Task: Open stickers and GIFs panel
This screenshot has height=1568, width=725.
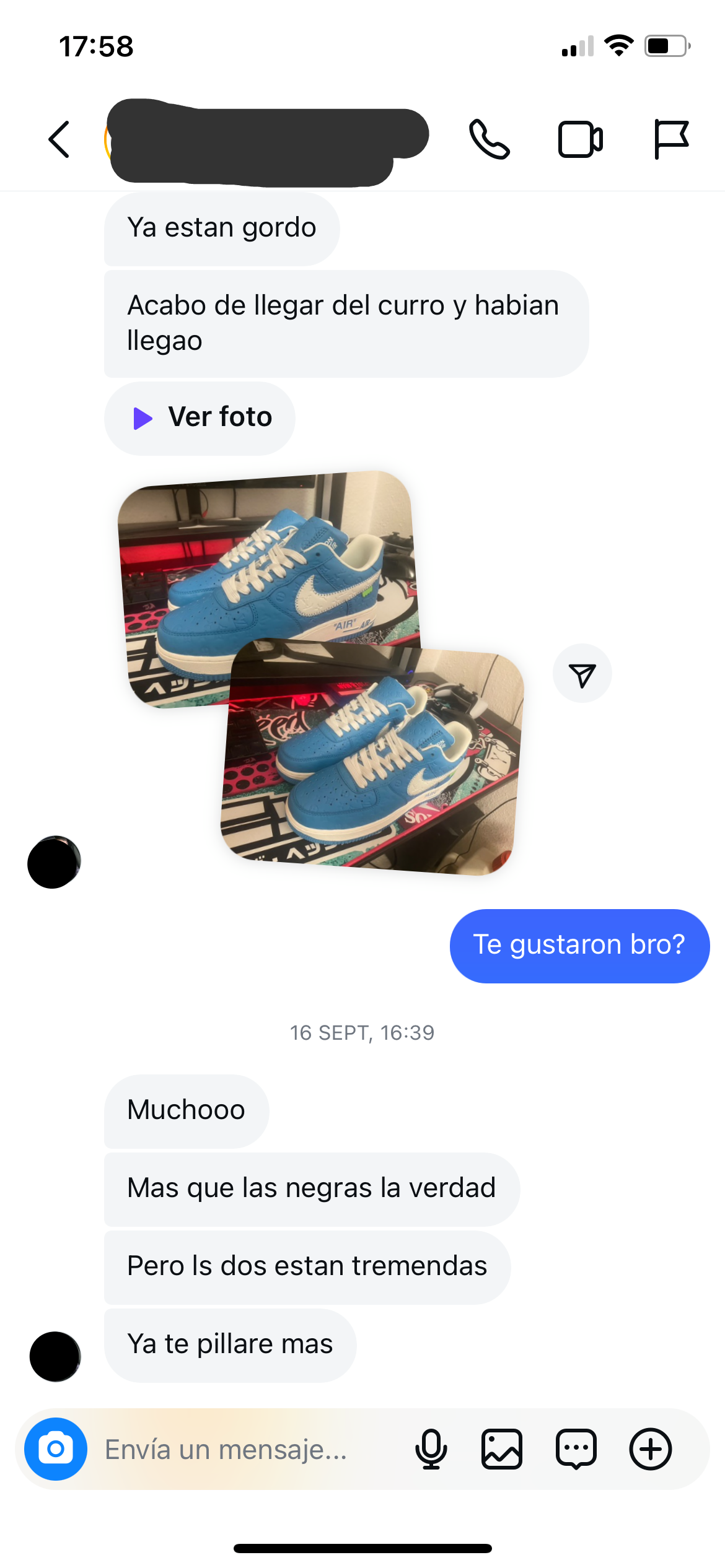Action: (576, 1449)
